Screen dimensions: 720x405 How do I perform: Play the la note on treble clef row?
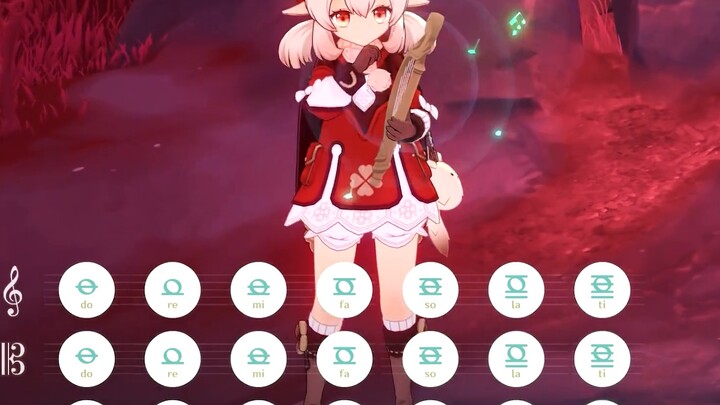(x=517, y=290)
